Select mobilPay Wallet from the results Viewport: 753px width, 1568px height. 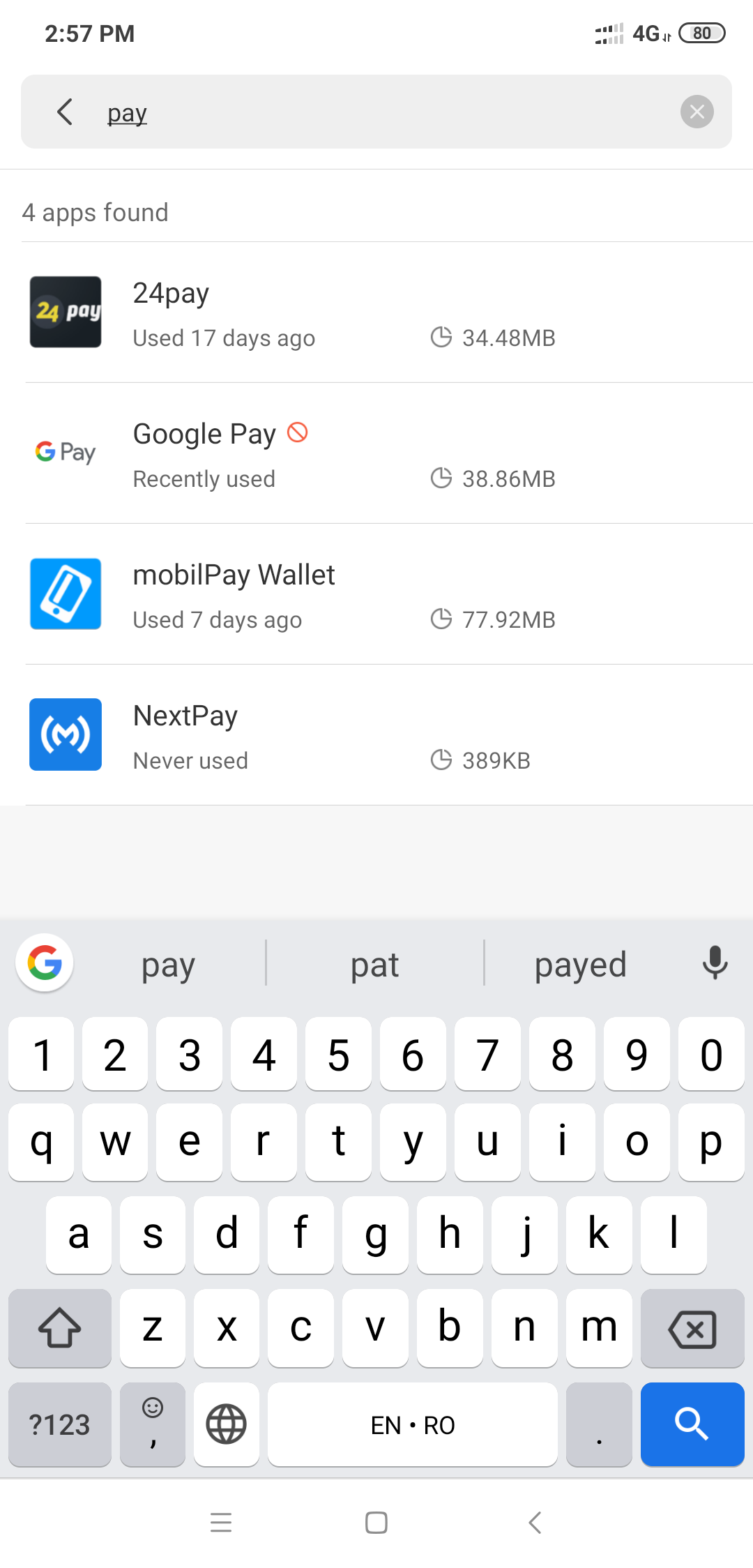(376, 594)
